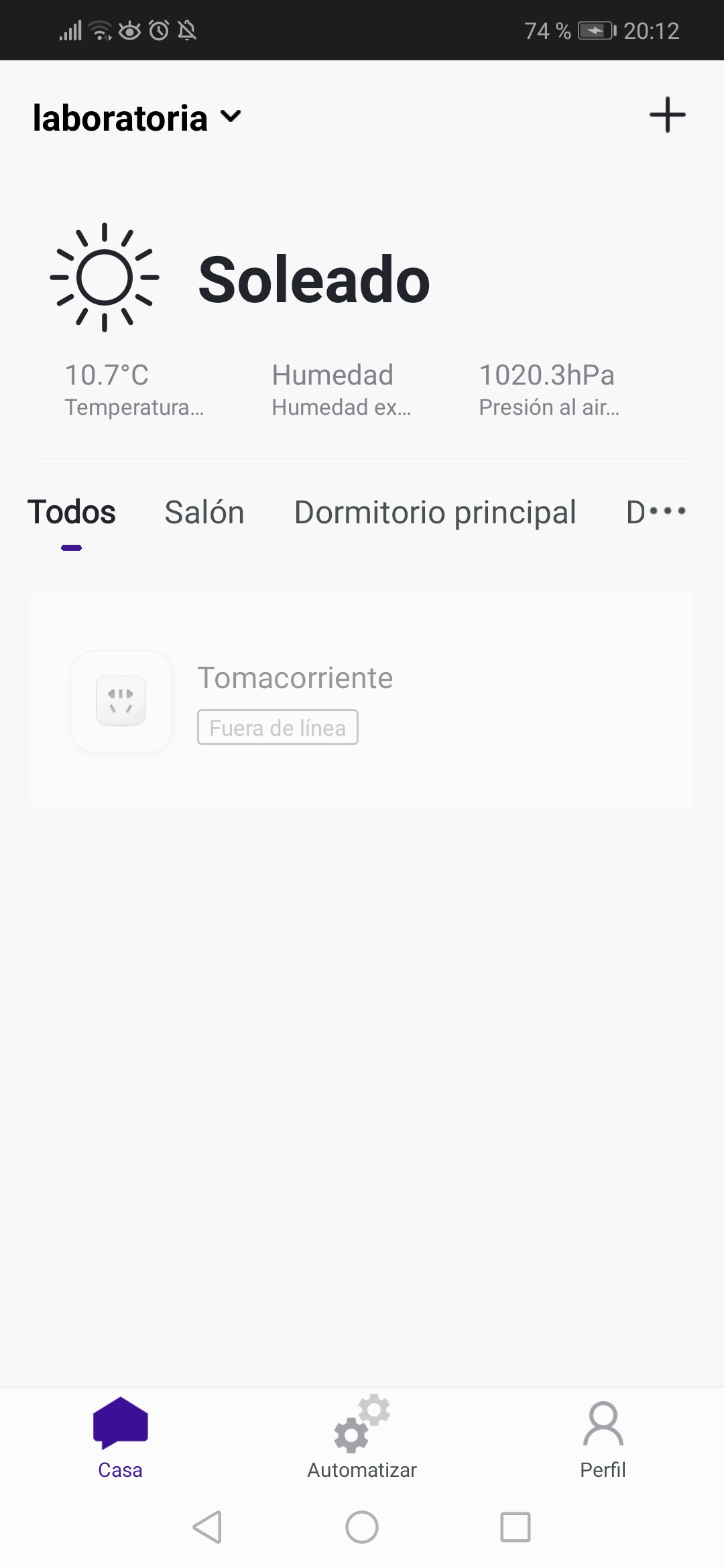This screenshot has width=724, height=1568.
Task: Show the Todos devices tab
Action: tap(72, 513)
